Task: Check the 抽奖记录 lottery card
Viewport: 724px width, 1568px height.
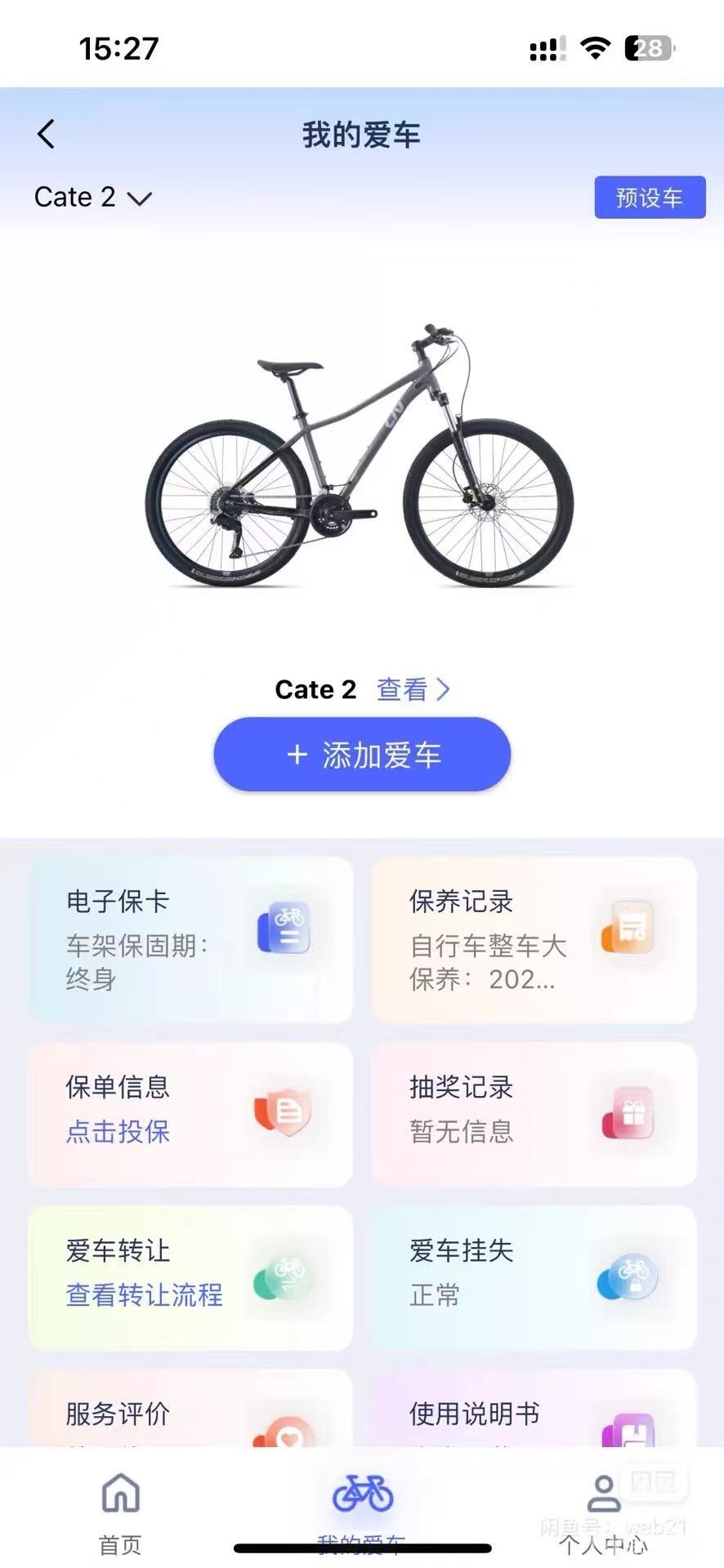Action: coord(534,1114)
